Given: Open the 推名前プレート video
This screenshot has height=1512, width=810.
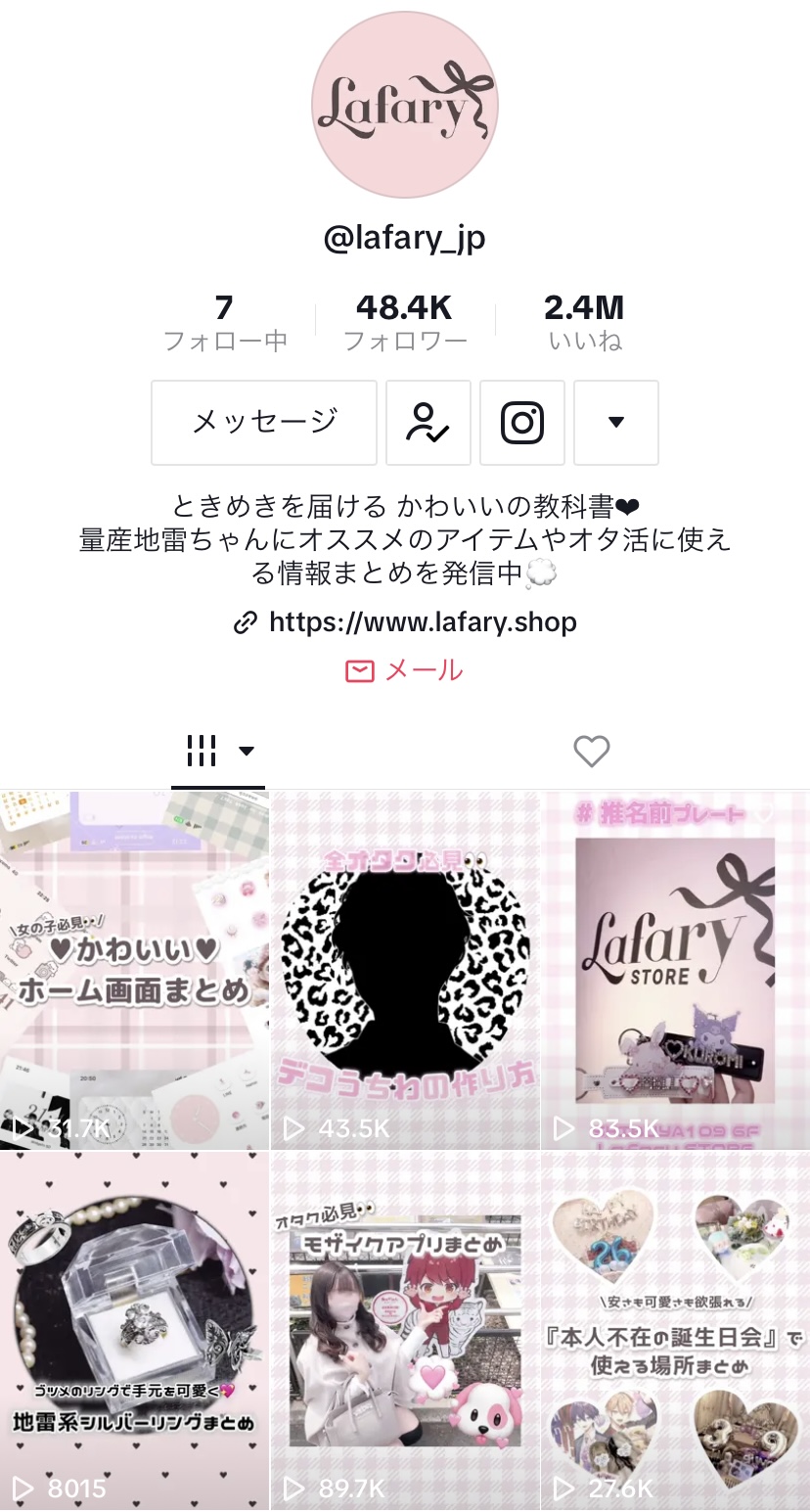Looking at the screenshot, I should pos(675,971).
